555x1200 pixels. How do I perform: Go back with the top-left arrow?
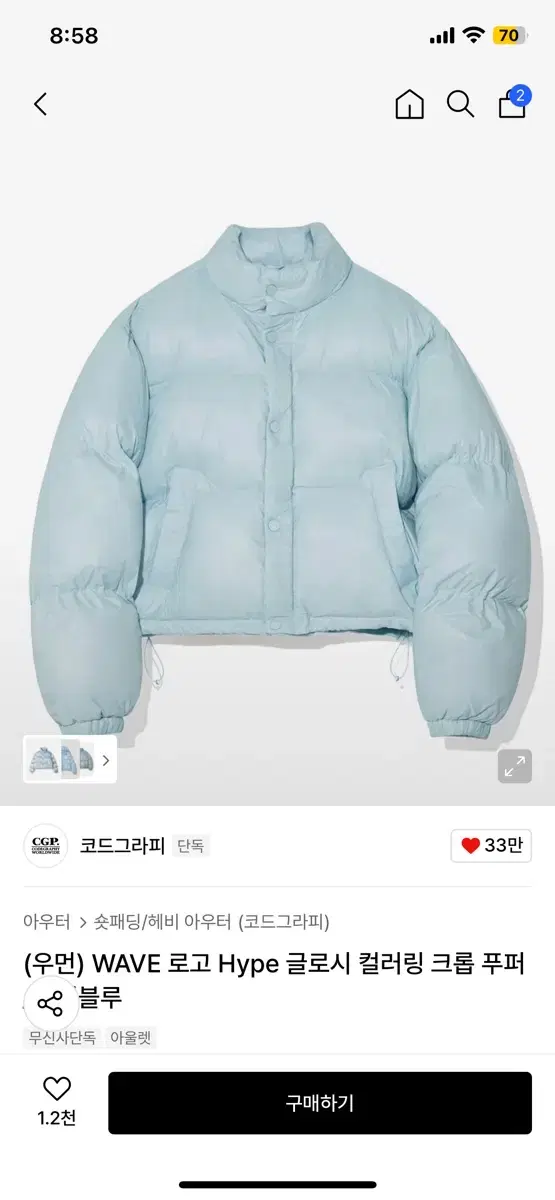[41, 104]
